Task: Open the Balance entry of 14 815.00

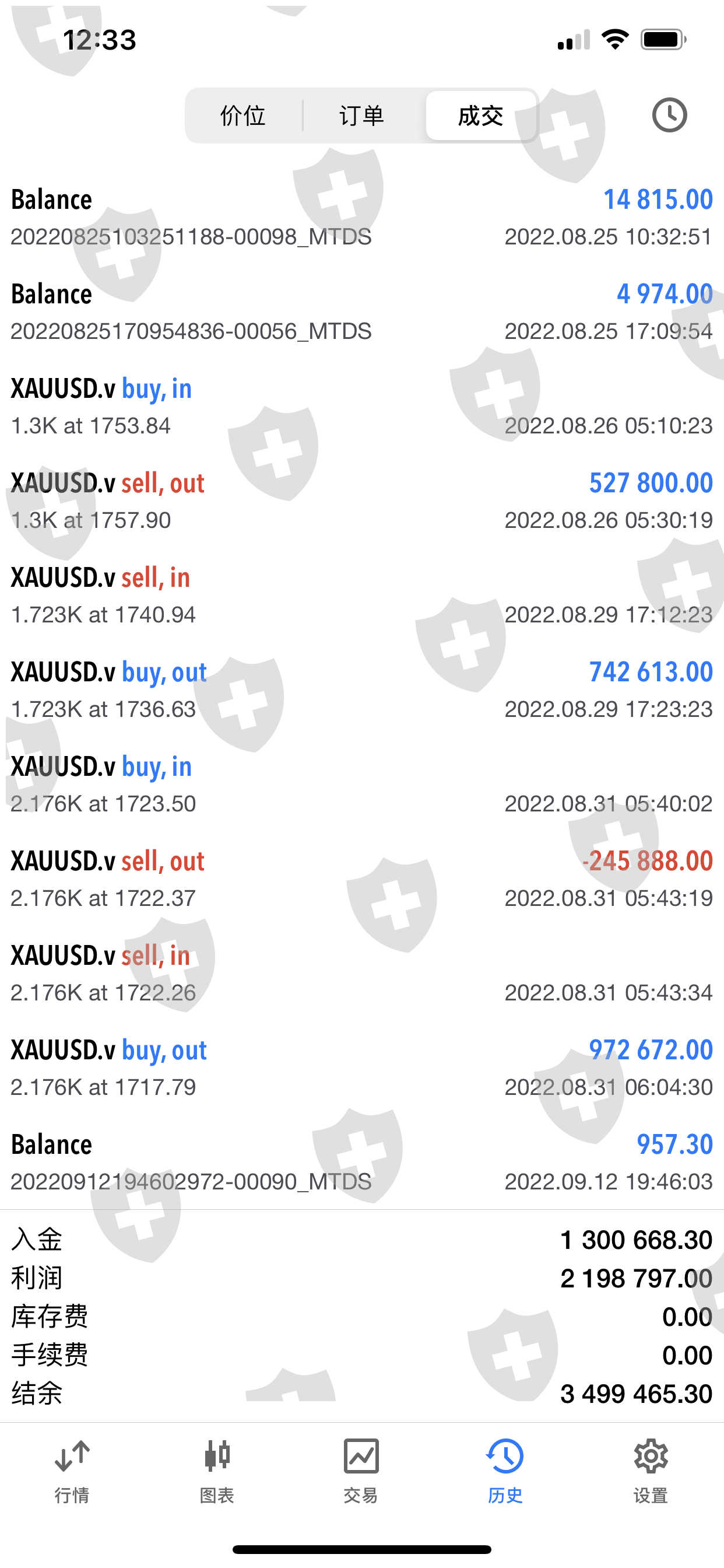Action: [361, 218]
